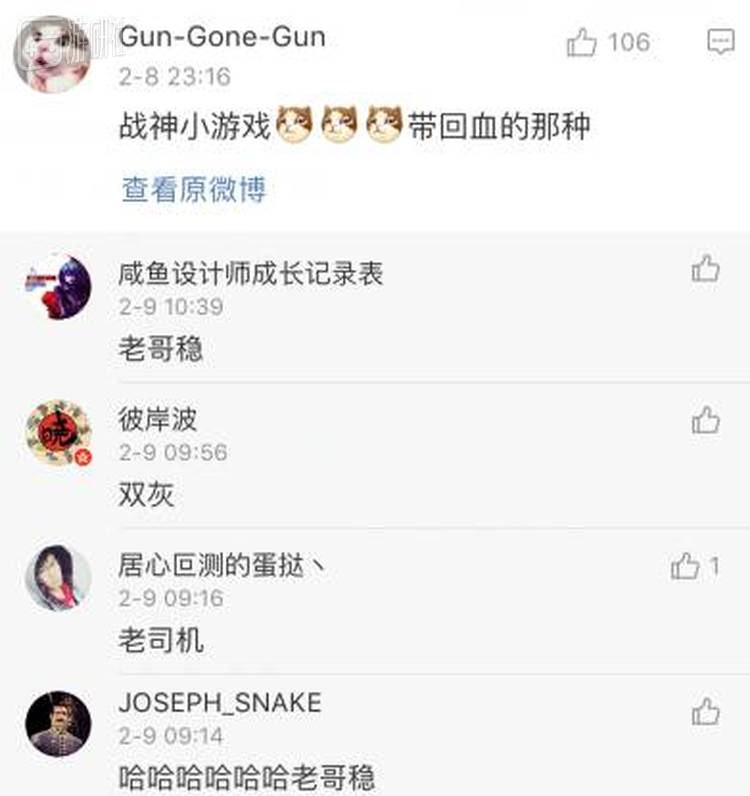Like the comment by JOSEPH_SNAKE
This screenshot has width=750, height=796.
[x=706, y=712]
